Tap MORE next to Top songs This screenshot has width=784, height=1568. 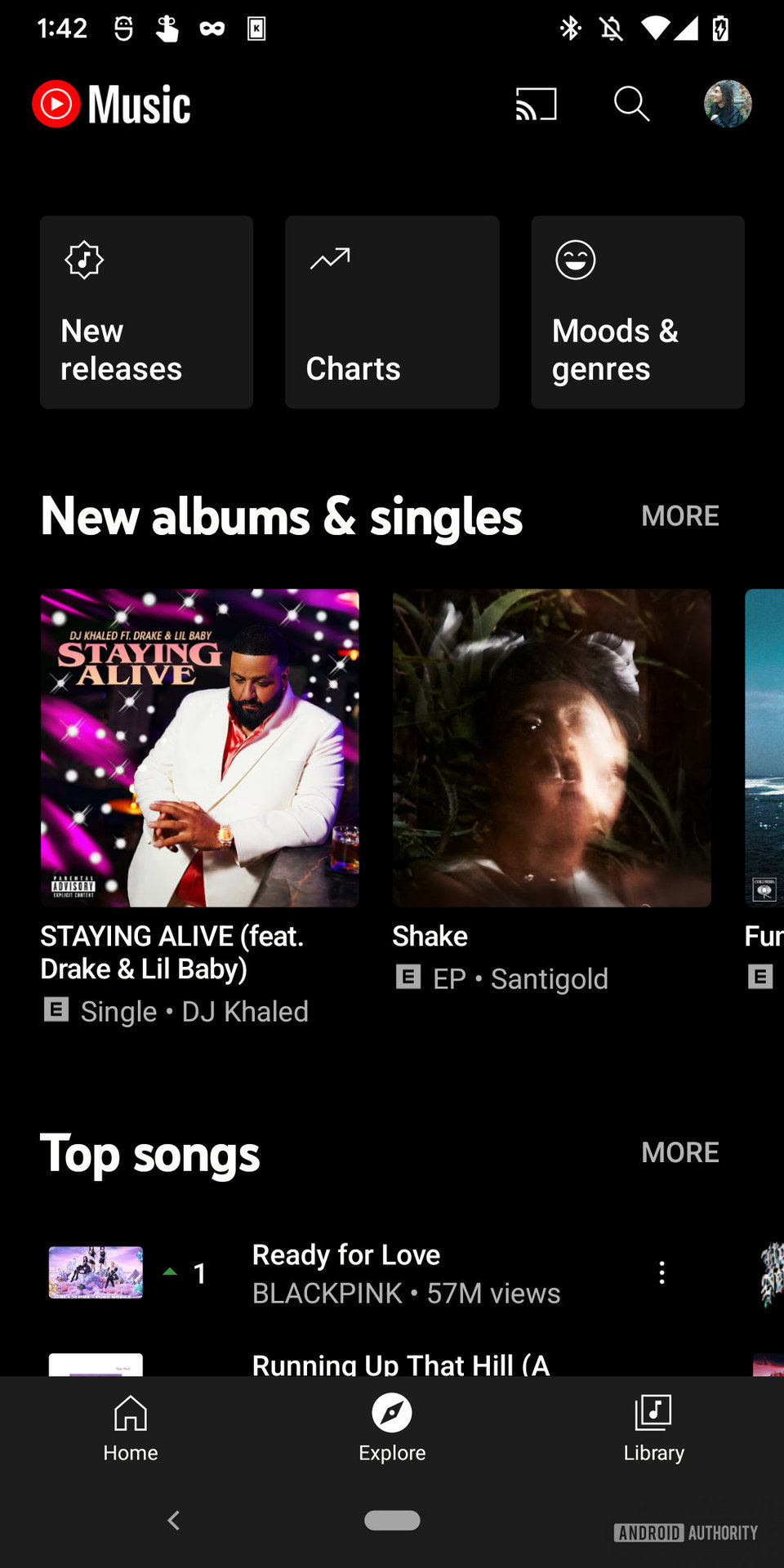679,1151
